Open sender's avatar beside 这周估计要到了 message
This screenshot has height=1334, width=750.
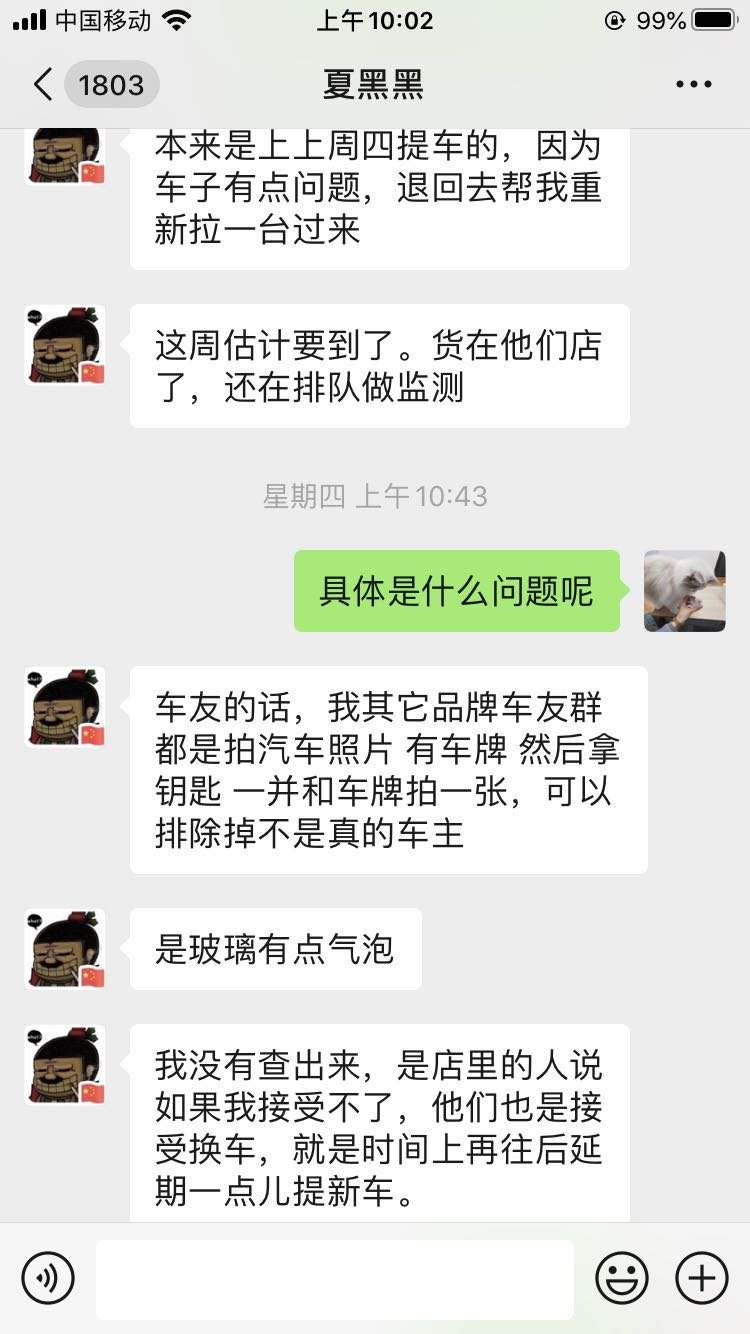65,346
